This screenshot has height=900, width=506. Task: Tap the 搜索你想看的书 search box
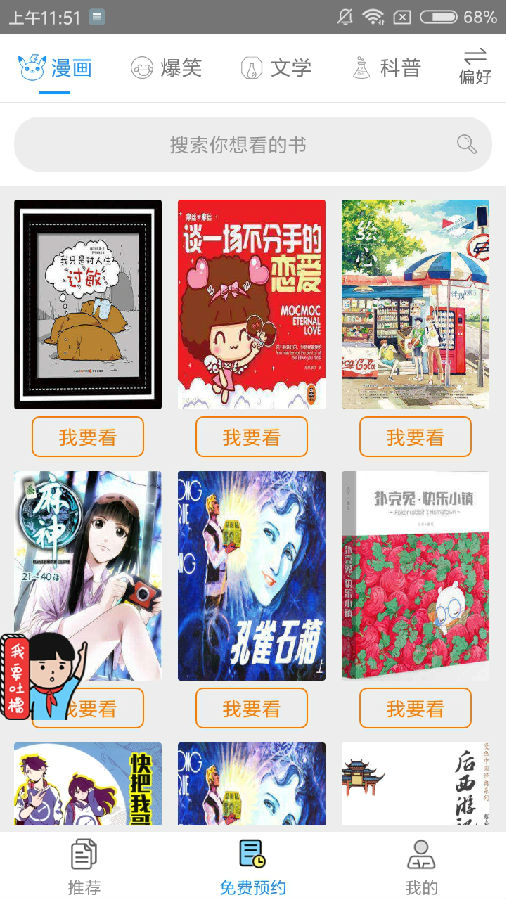pos(253,145)
